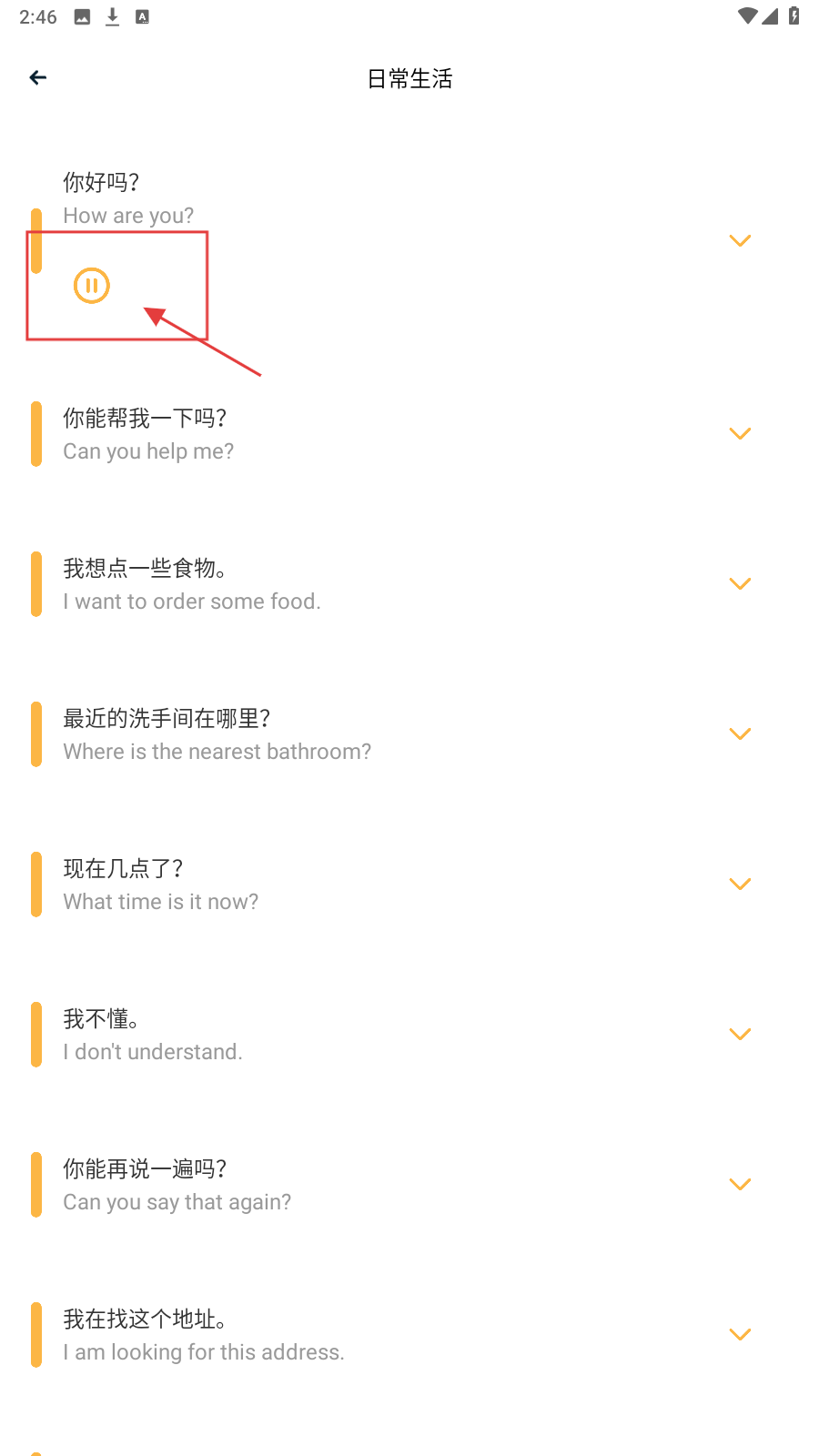The height and width of the screenshot is (1456, 819).
Task: Go back from the 日常生活 page
Action: tap(38, 78)
